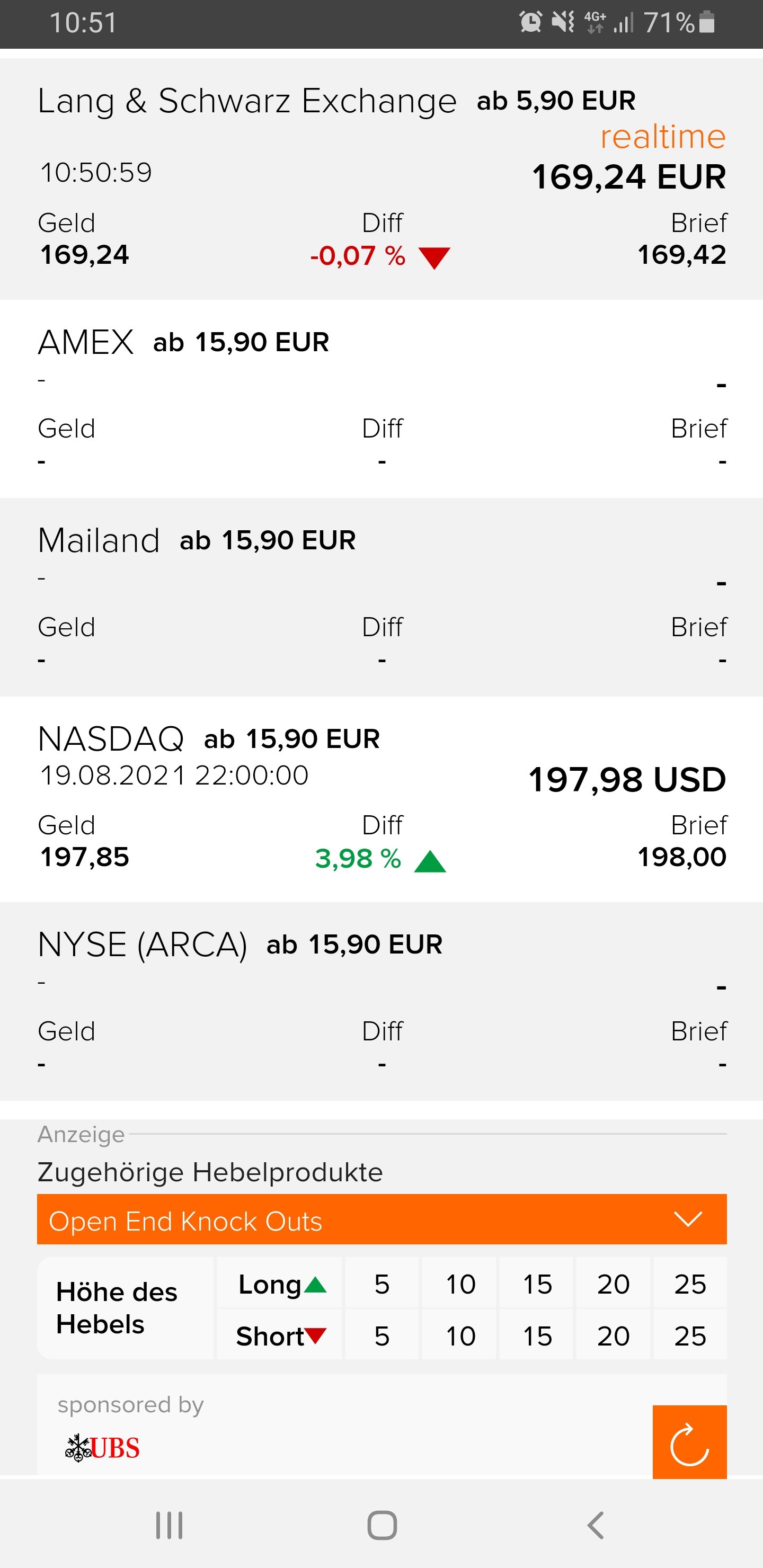Viewport: 763px width, 1568px height.
Task: Pick Short leverage of 5
Action: [x=382, y=1336]
